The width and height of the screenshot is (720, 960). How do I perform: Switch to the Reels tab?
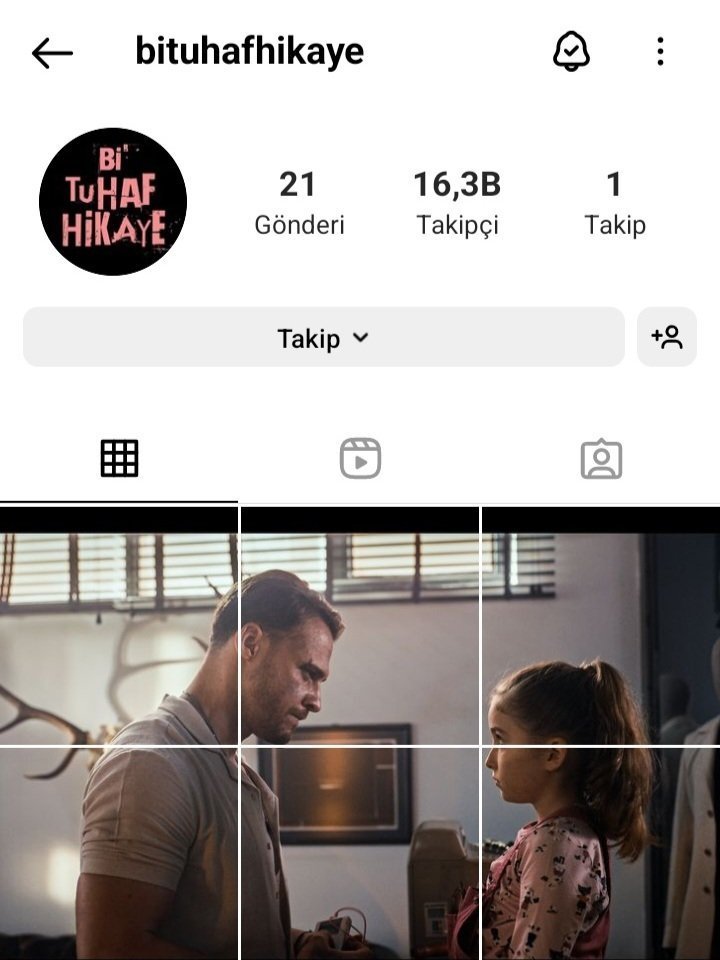tap(360, 459)
